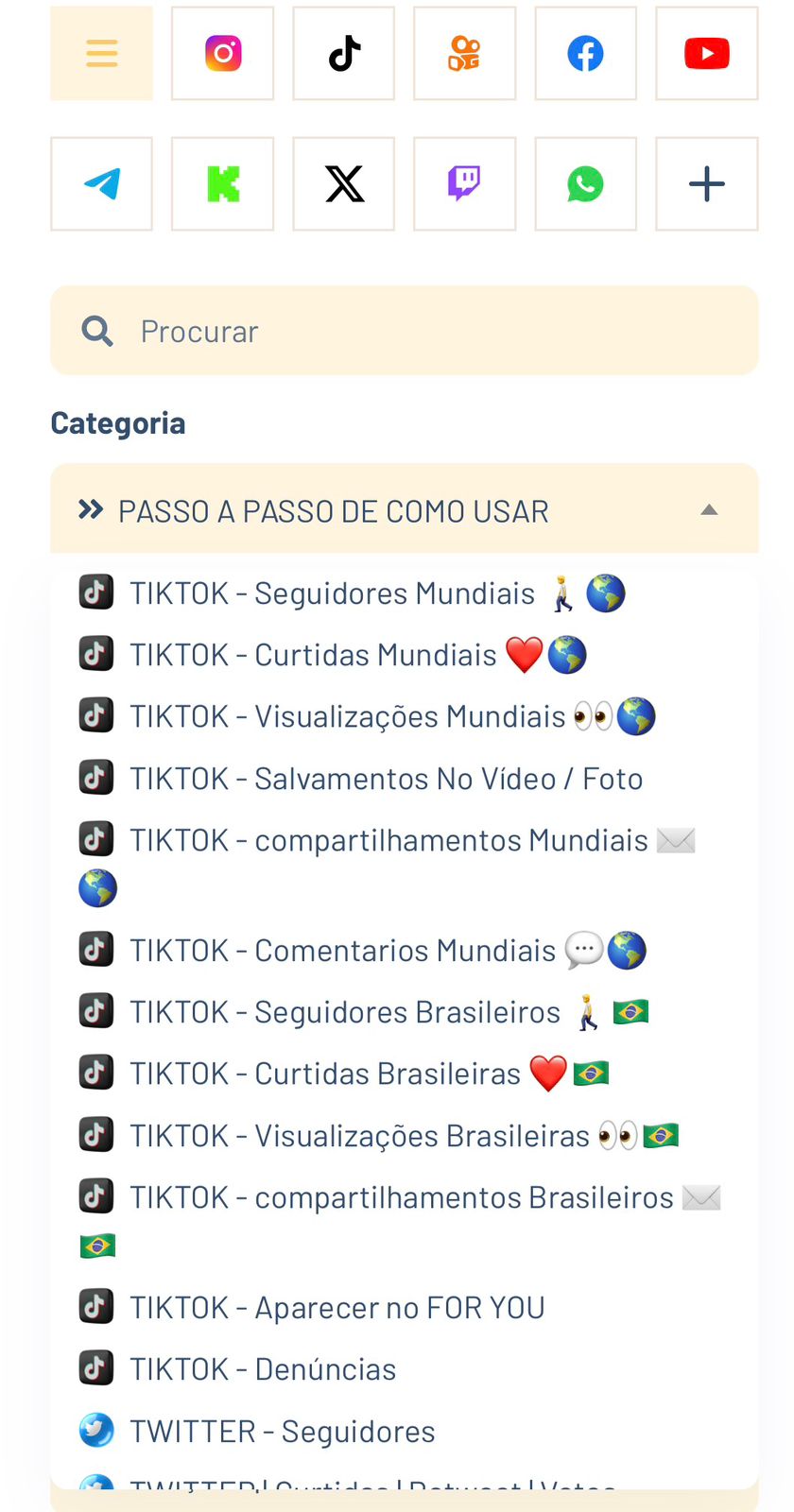Screen dimensions: 794x1512
Task: Select TIKTOK - Seguidores Mundiais
Action: [333, 593]
